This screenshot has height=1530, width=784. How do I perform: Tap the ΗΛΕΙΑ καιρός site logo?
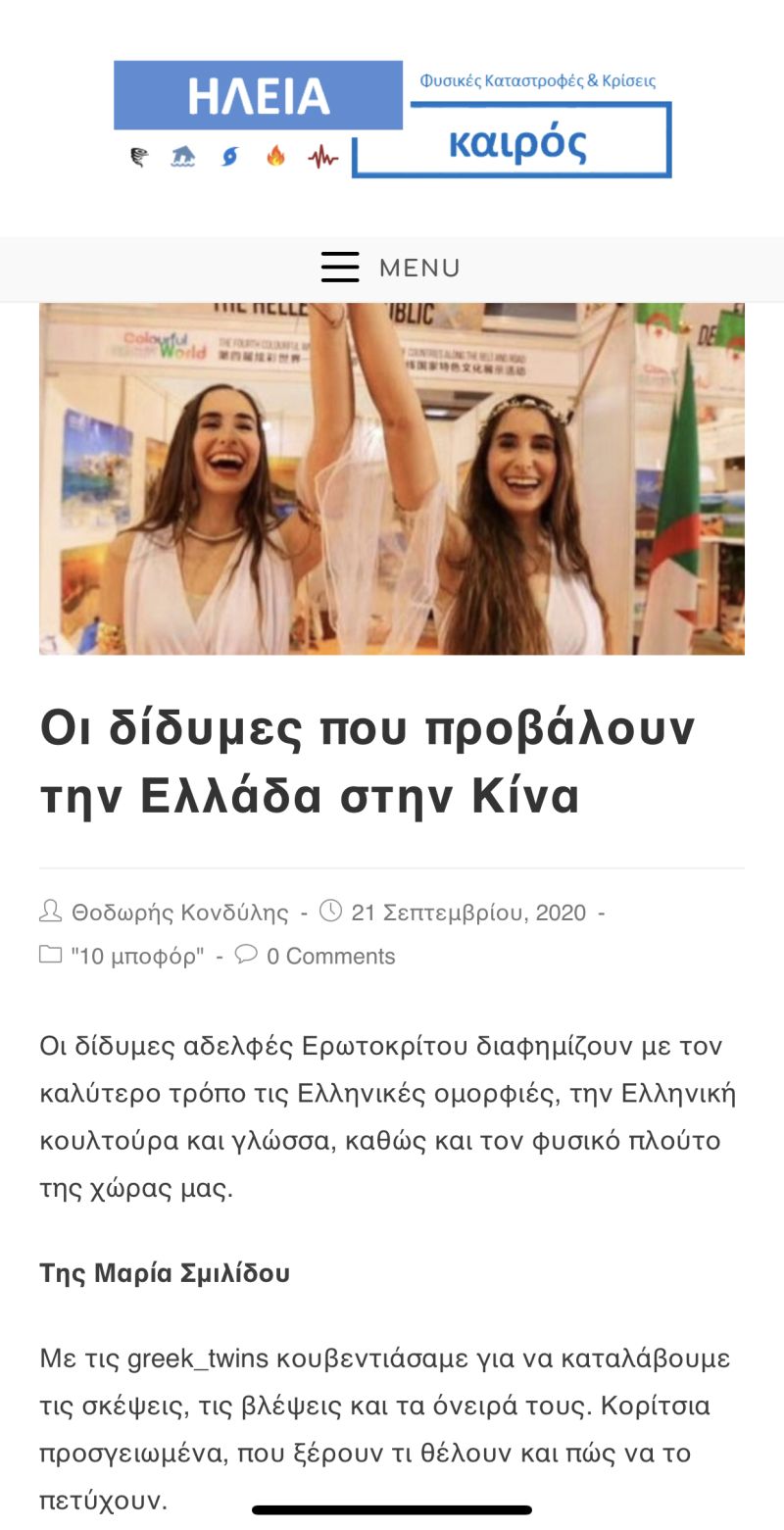click(x=392, y=119)
